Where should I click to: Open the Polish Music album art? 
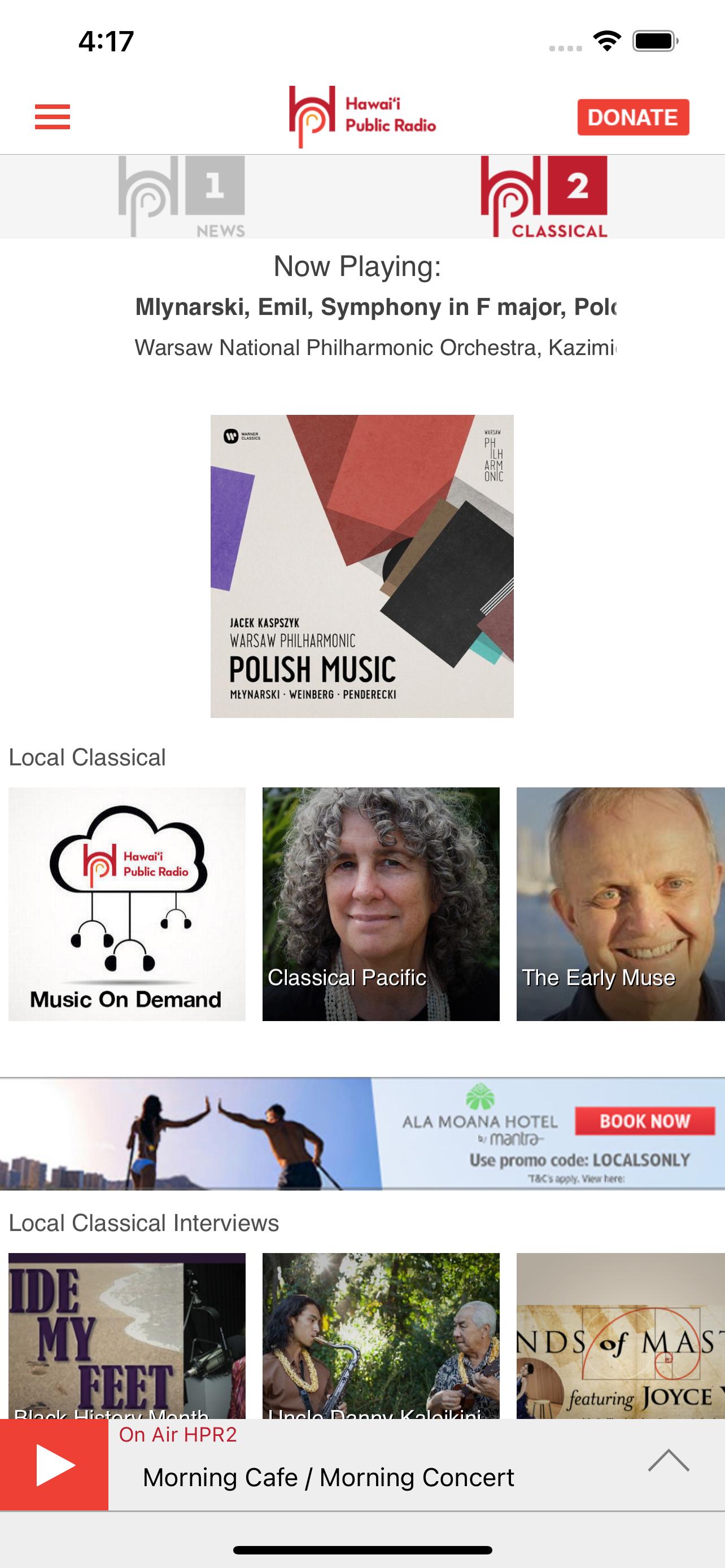pyautogui.click(x=362, y=566)
